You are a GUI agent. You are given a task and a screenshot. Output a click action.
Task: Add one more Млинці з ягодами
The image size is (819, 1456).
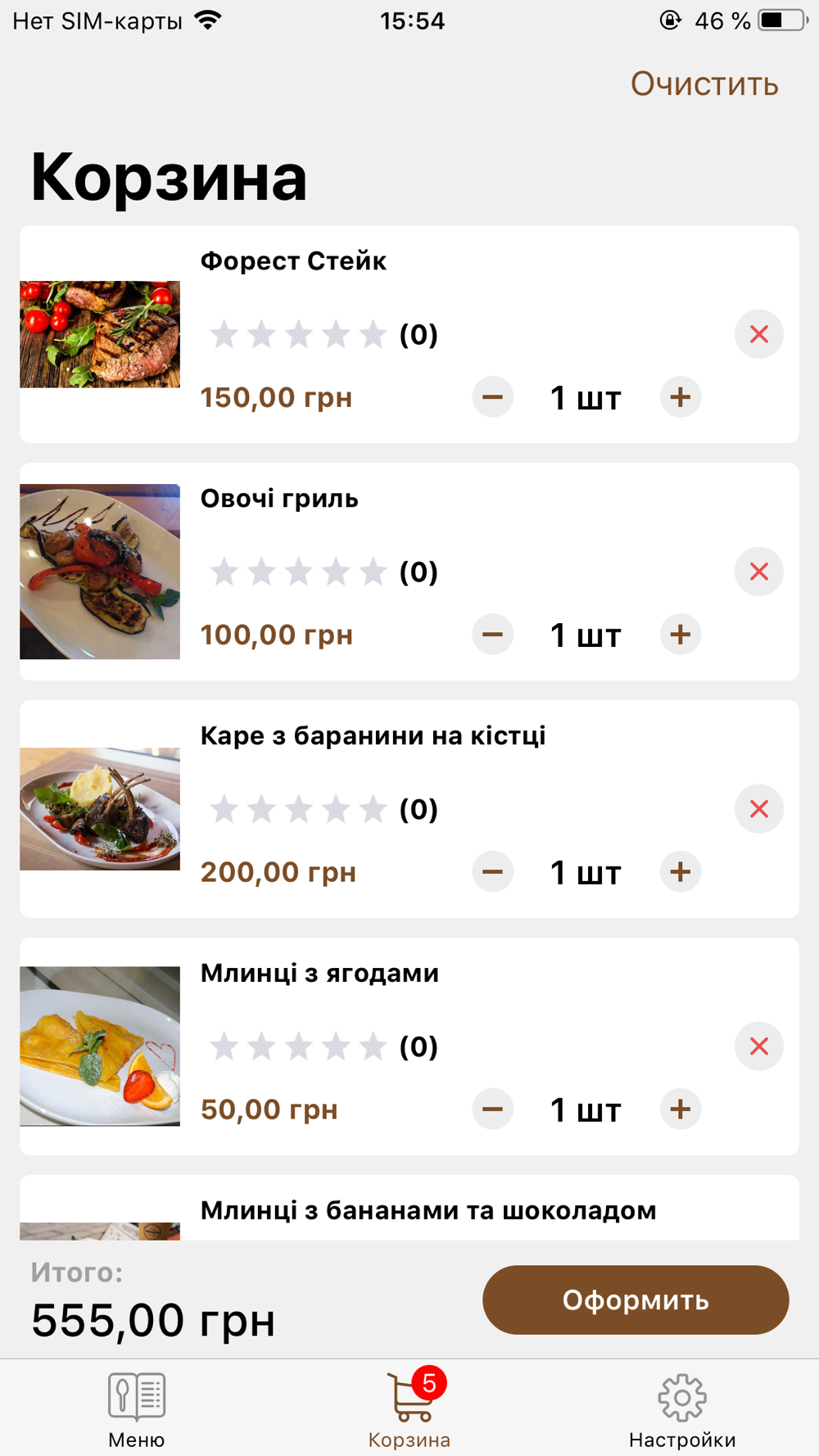(x=680, y=1110)
